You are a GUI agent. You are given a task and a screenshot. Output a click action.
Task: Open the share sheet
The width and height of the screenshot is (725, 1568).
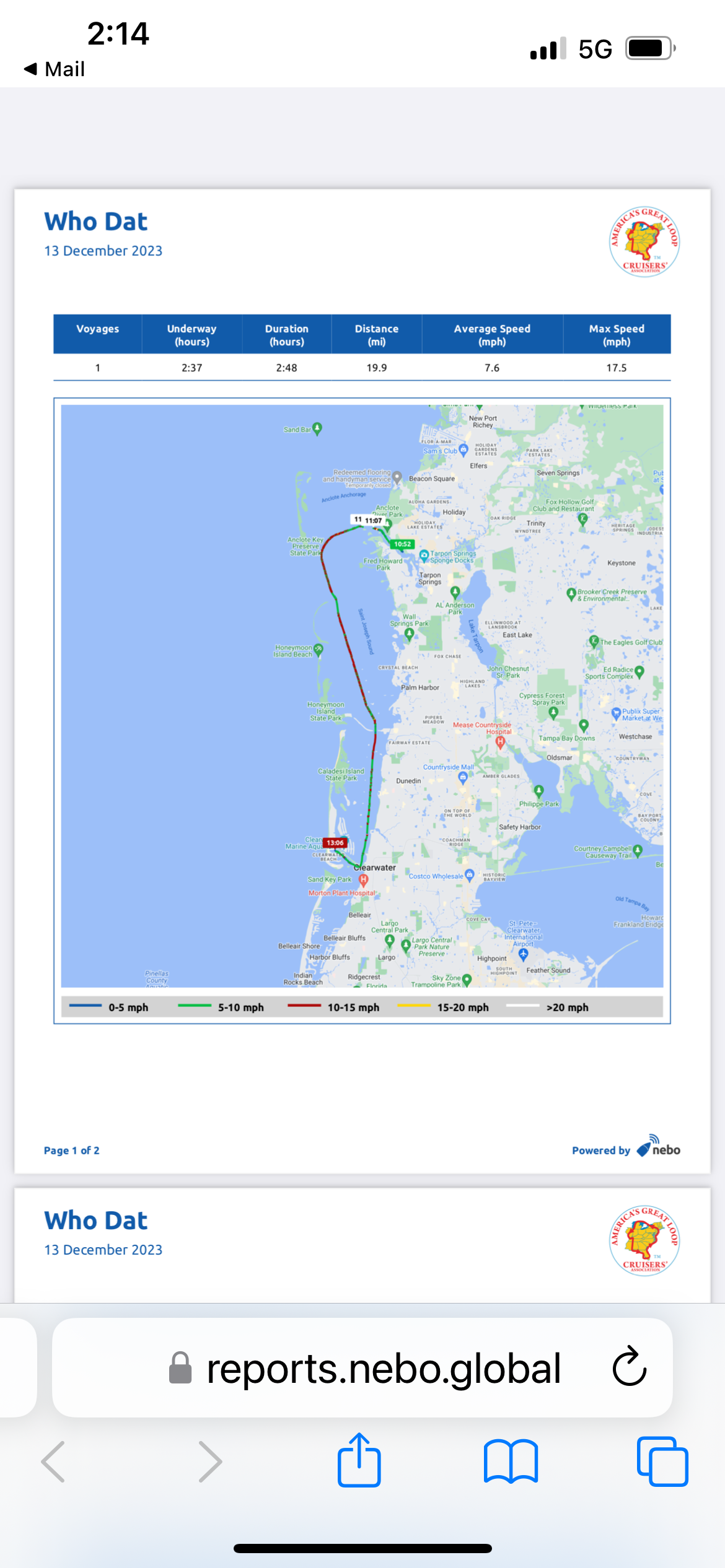pyautogui.click(x=359, y=1460)
